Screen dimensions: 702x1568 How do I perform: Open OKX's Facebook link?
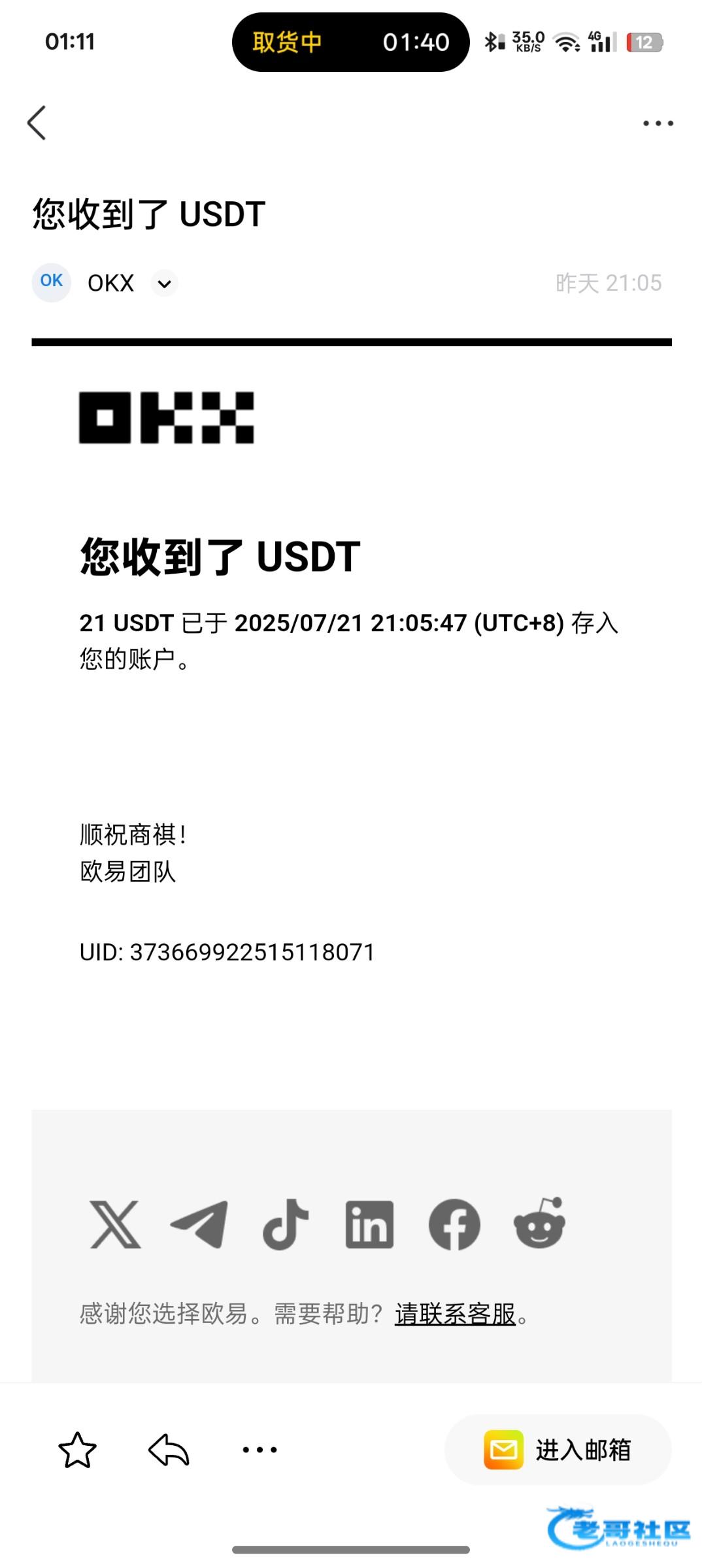[x=454, y=1224]
